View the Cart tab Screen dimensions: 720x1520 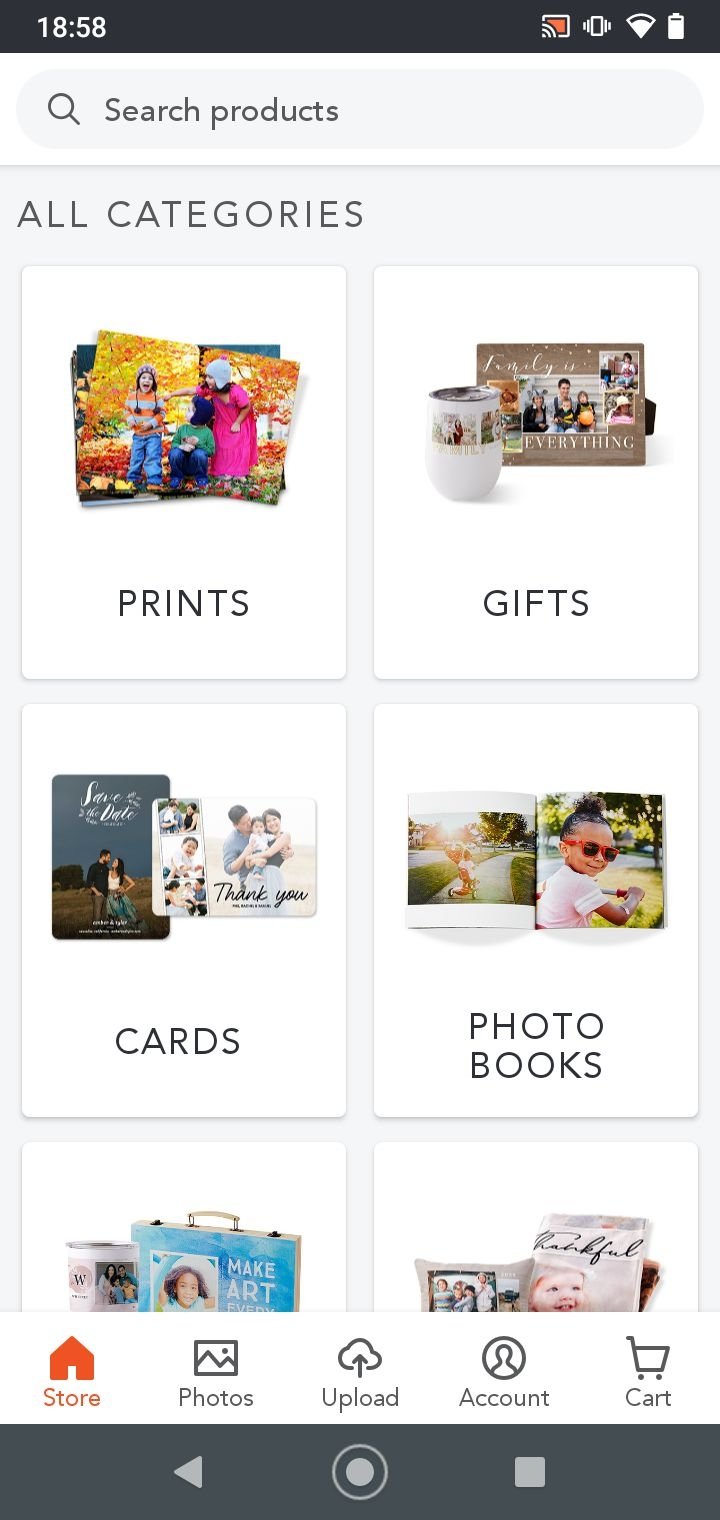point(648,1373)
